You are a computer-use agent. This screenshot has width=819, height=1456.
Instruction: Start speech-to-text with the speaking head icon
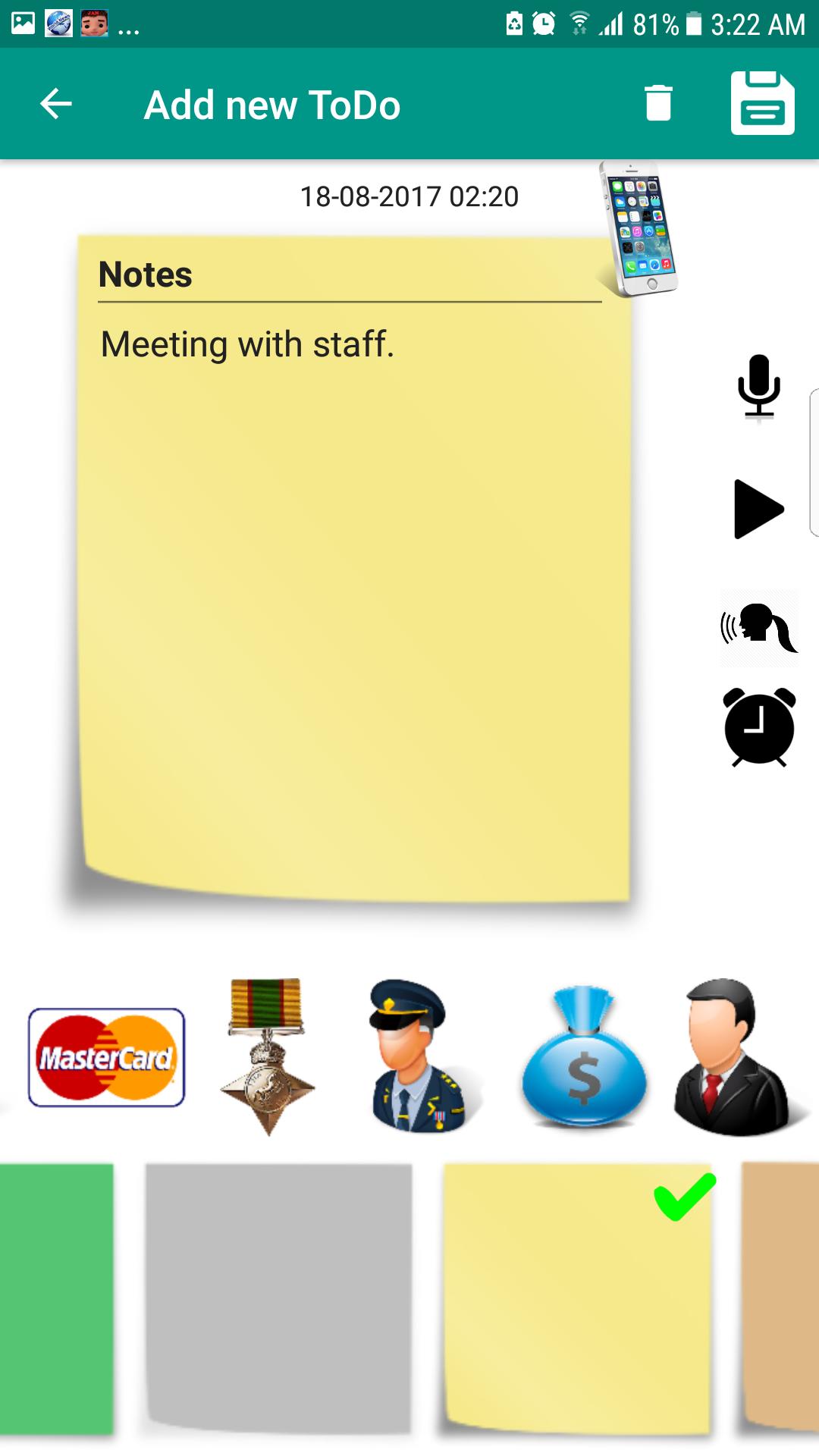coord(758,628)
